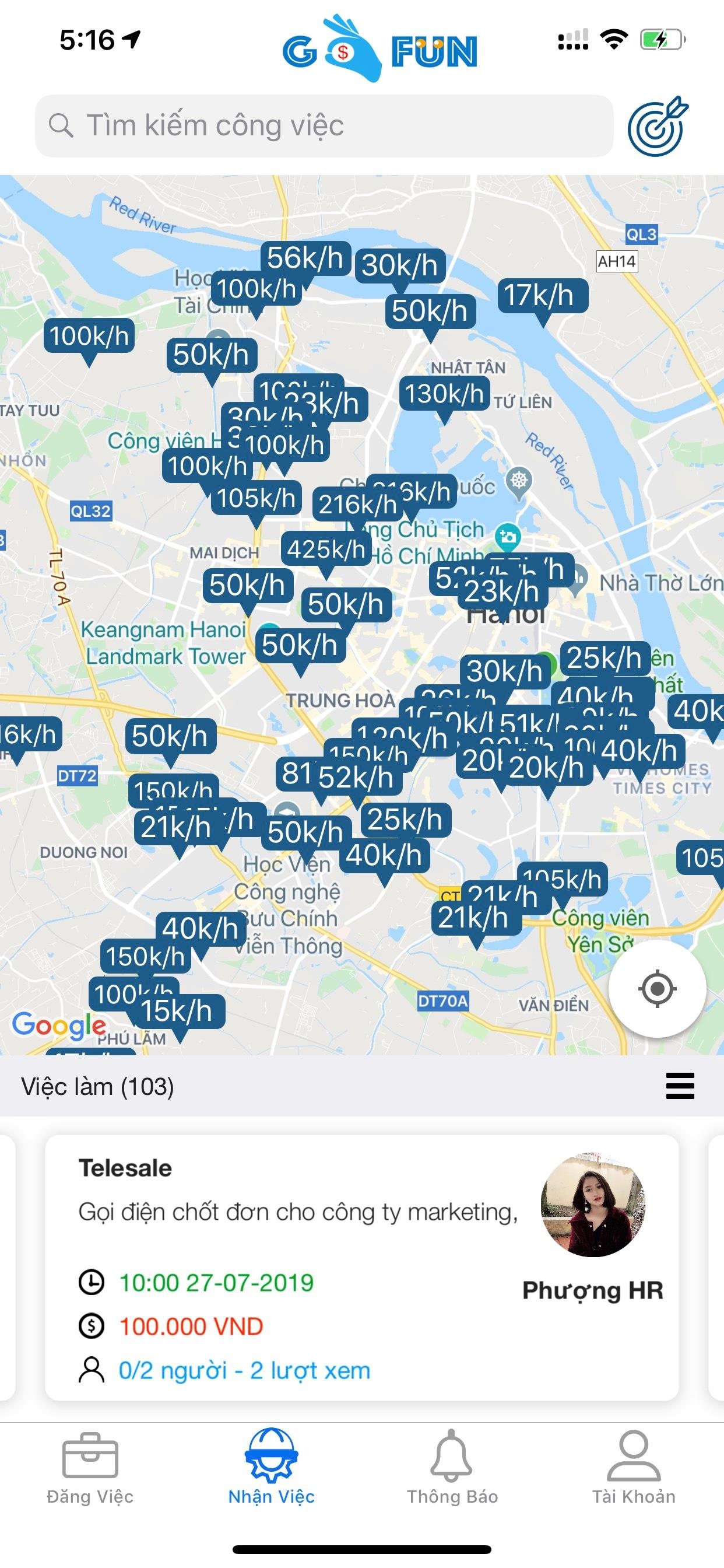Tap the 130k/h job marker
Screen dimensions: 724x1568
(444, 394)
